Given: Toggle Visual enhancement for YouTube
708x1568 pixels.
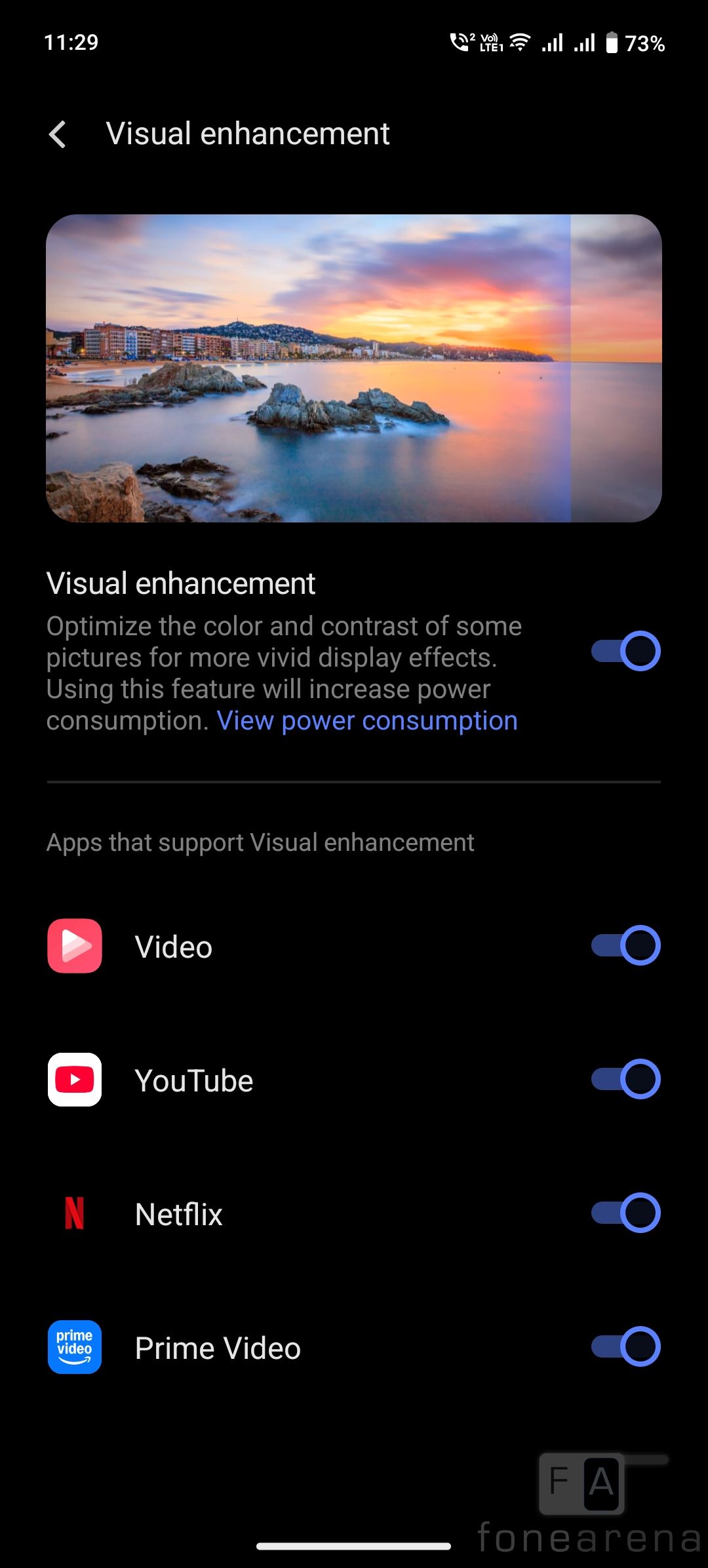Looking at the screenshot, I should pos(625,1079).
